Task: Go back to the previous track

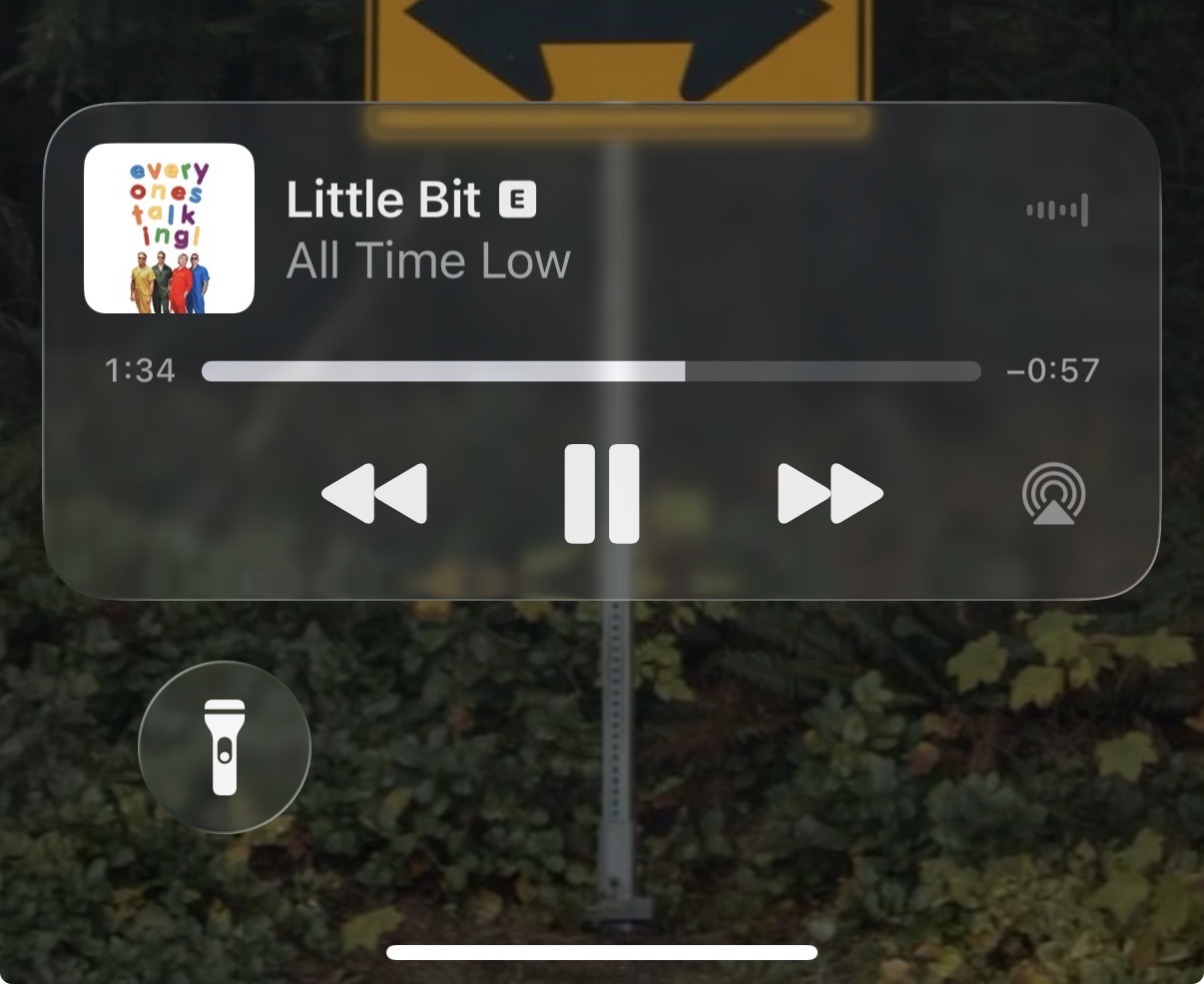Action: point(374,494)
